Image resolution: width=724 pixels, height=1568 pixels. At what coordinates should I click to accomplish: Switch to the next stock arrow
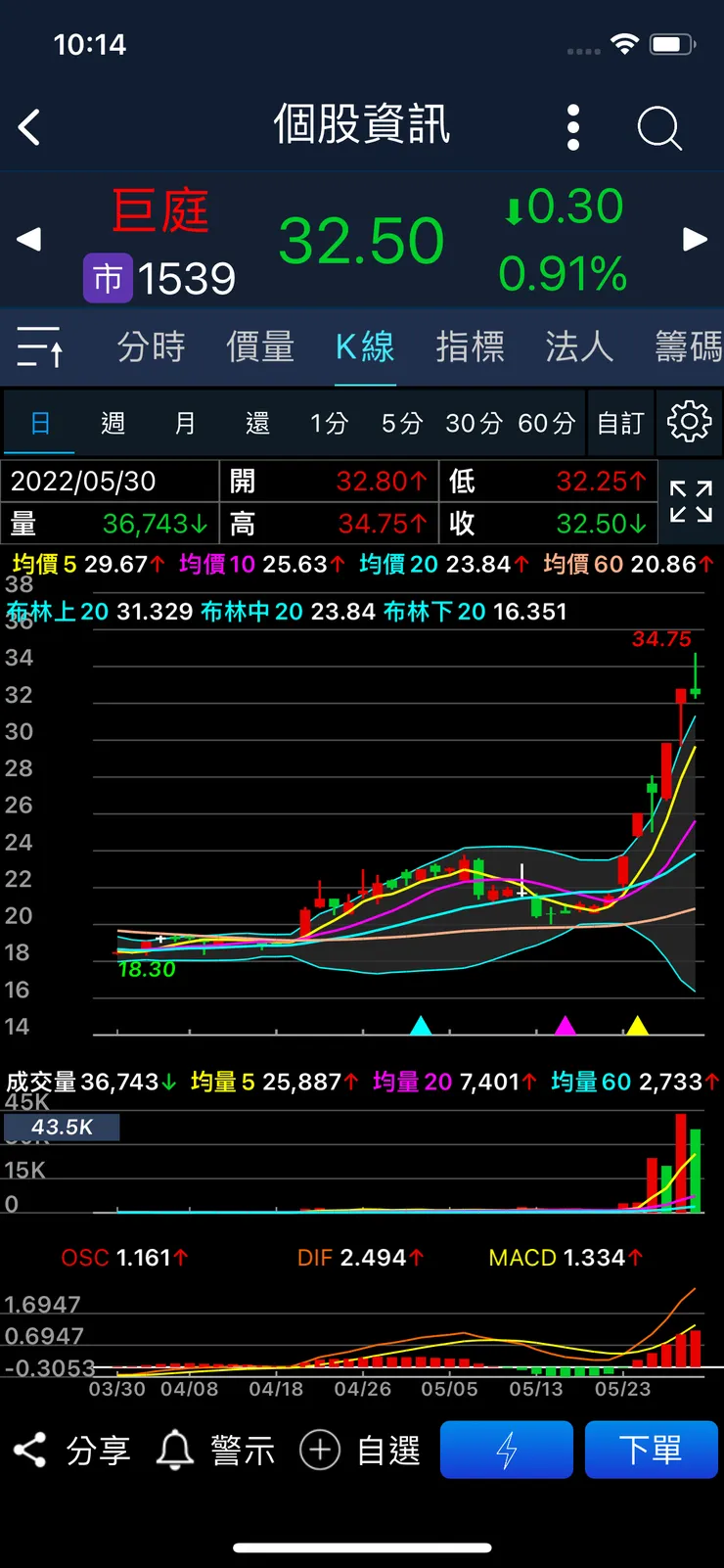(695, 239)
